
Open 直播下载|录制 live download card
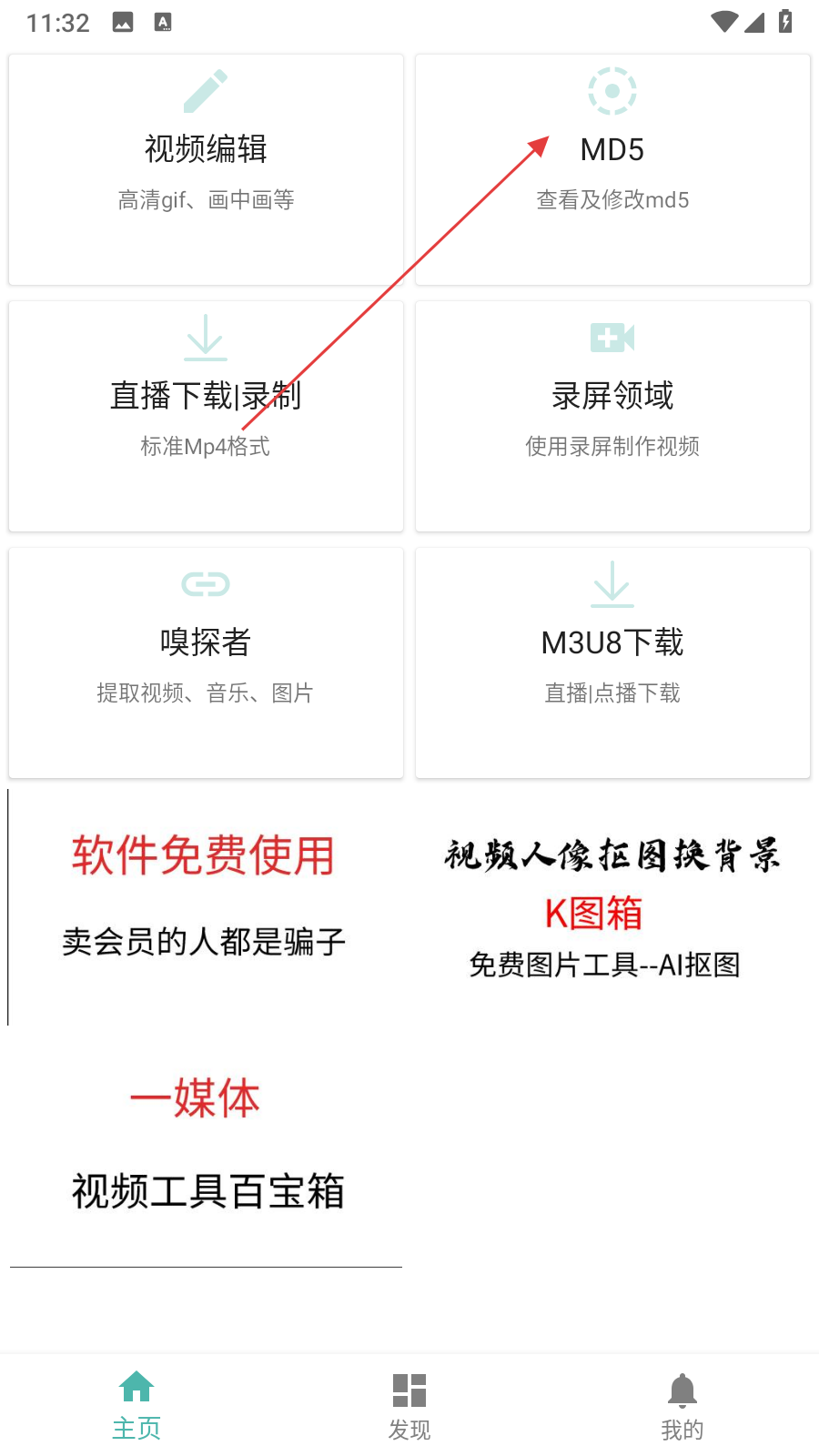(x=206, y=416)
